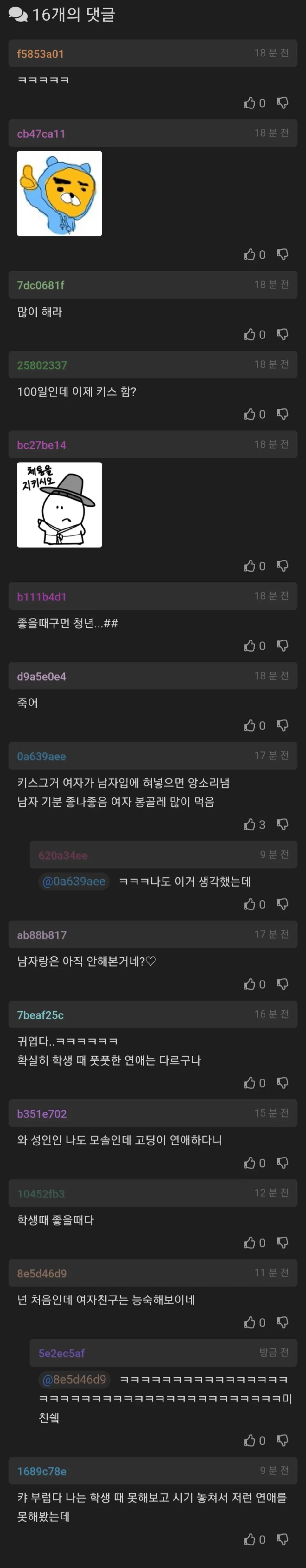
Task: Dislike the '귀엽다' comment by 7beaf25c
Action: (283, 1083)
